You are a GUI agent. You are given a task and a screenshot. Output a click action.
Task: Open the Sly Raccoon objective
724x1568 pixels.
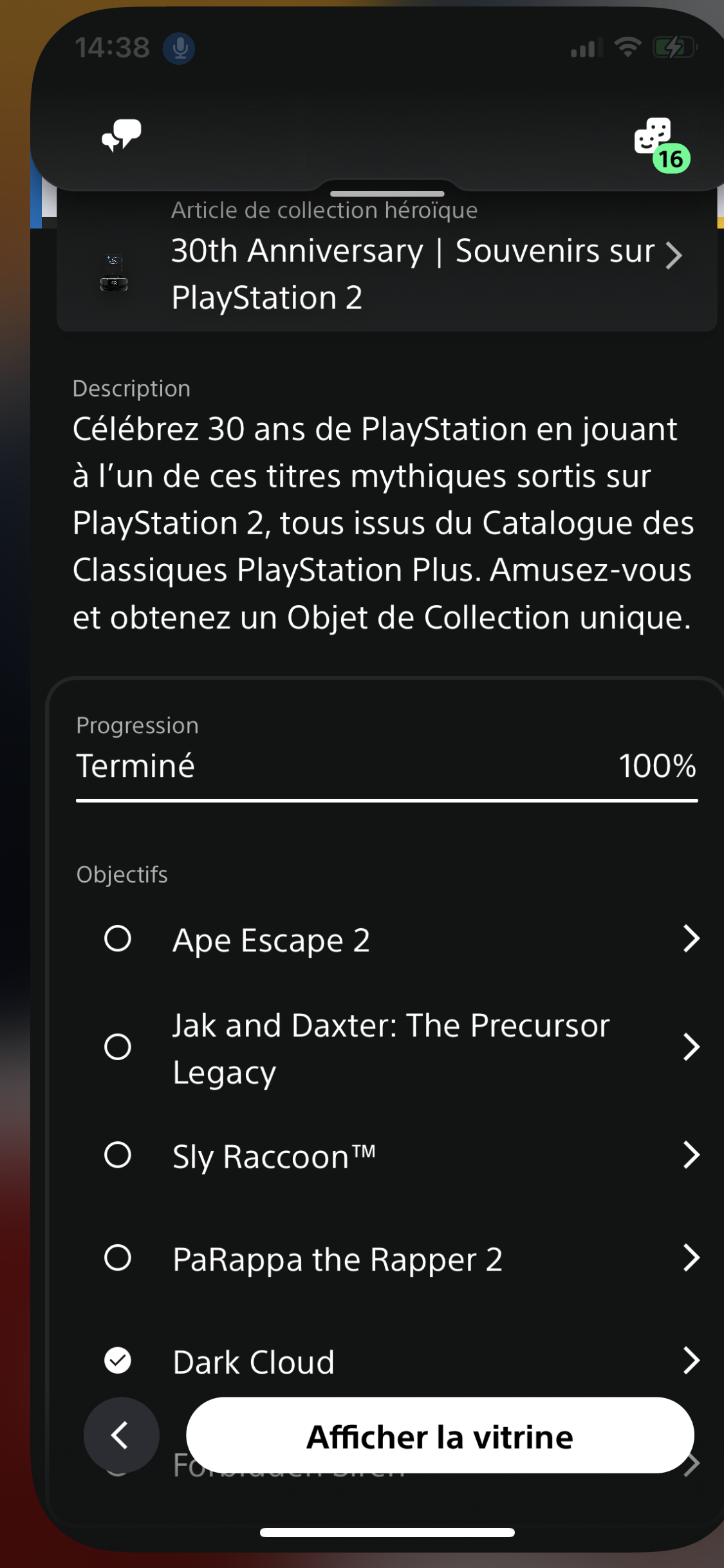click(399, 1156)
